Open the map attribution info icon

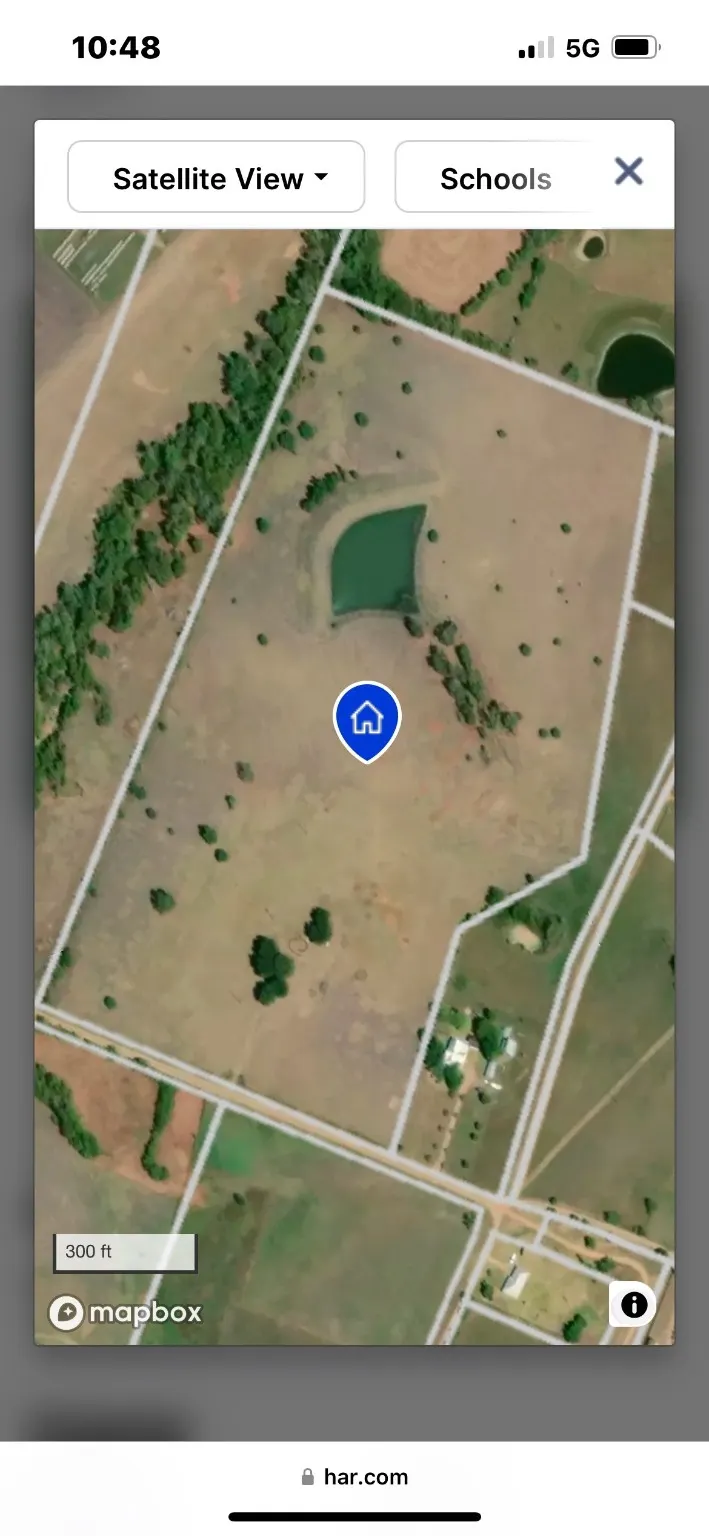pos(634,1304)
